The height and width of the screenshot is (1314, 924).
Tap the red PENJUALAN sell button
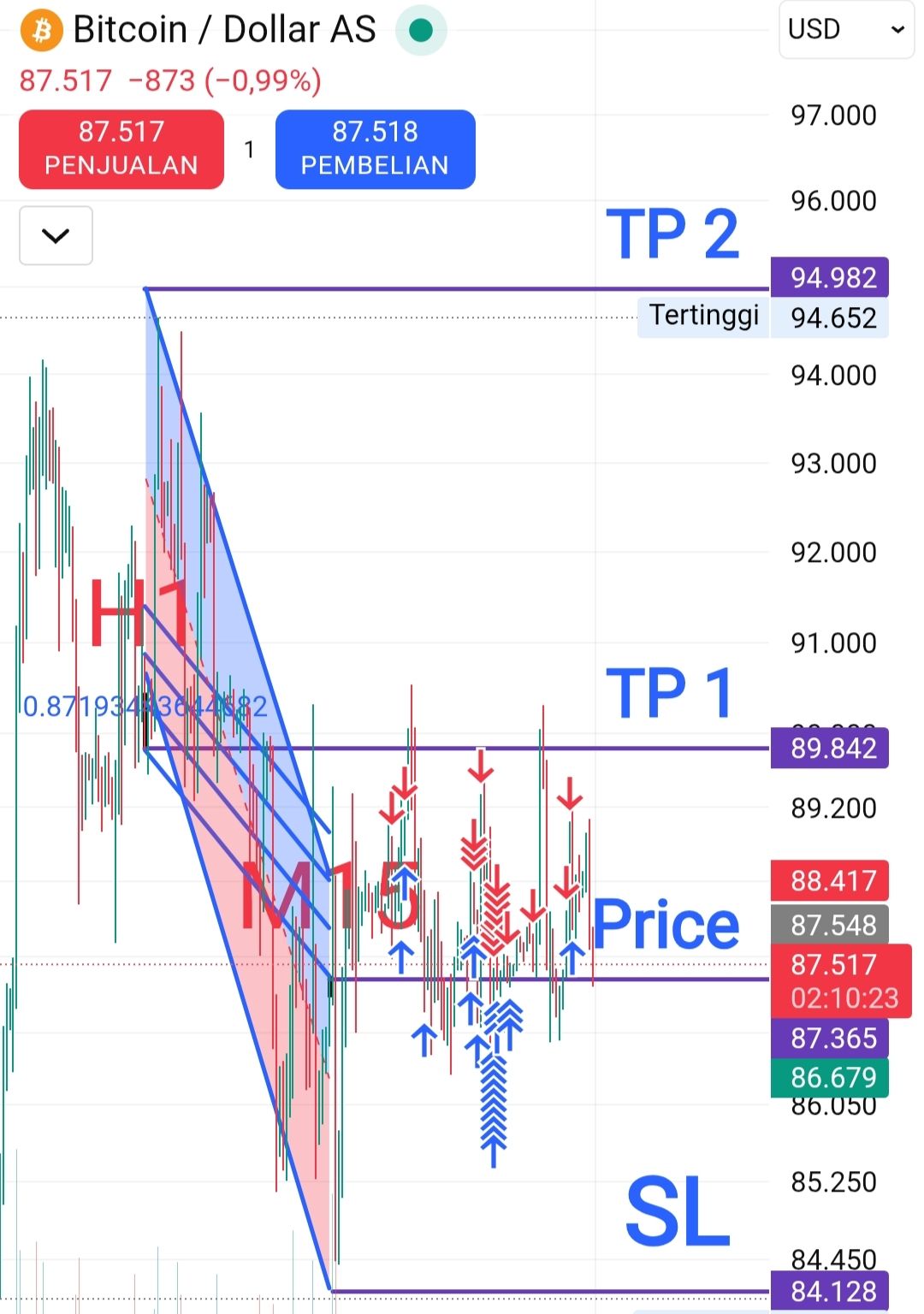(x=121, y=149)
